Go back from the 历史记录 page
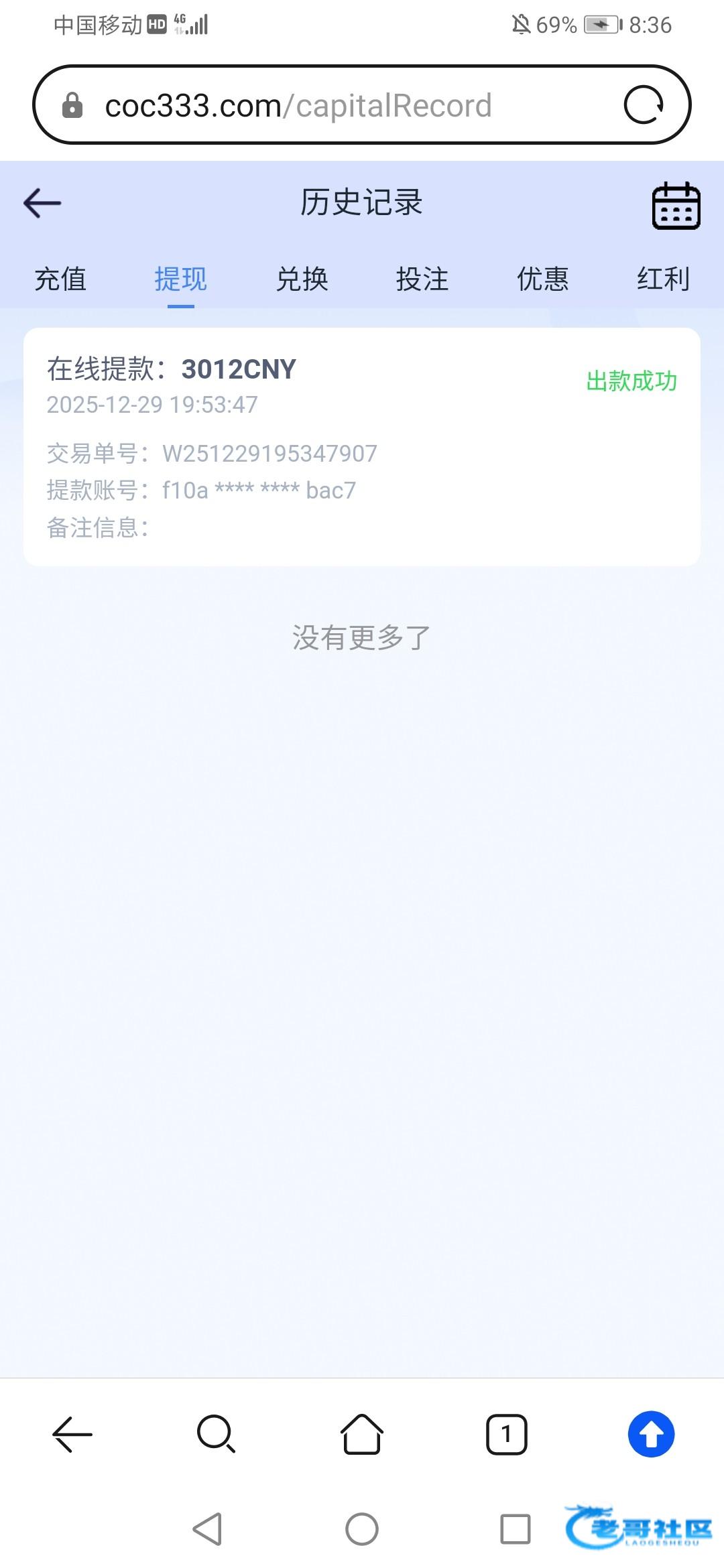 point(42,203)
